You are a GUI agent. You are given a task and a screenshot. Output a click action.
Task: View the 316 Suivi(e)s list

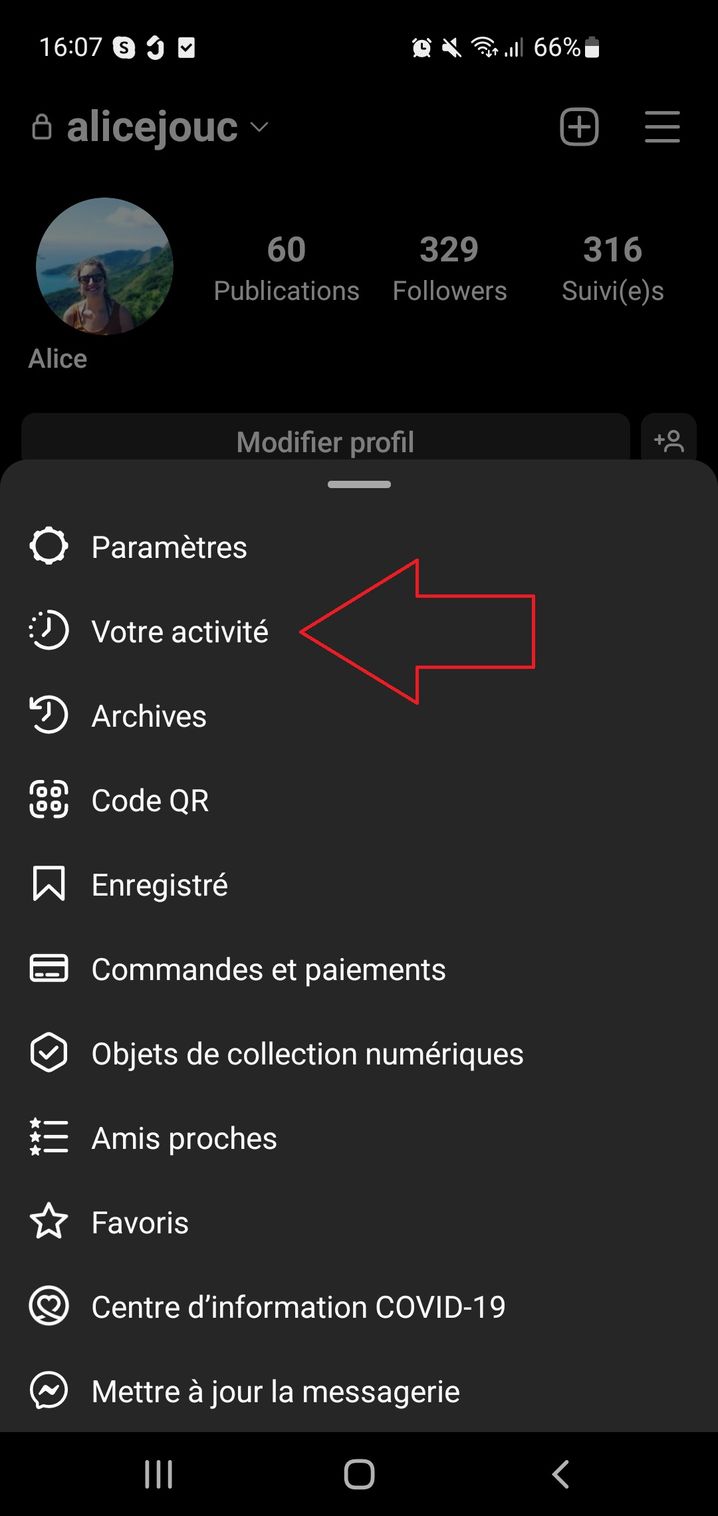[x=612, y=268]
